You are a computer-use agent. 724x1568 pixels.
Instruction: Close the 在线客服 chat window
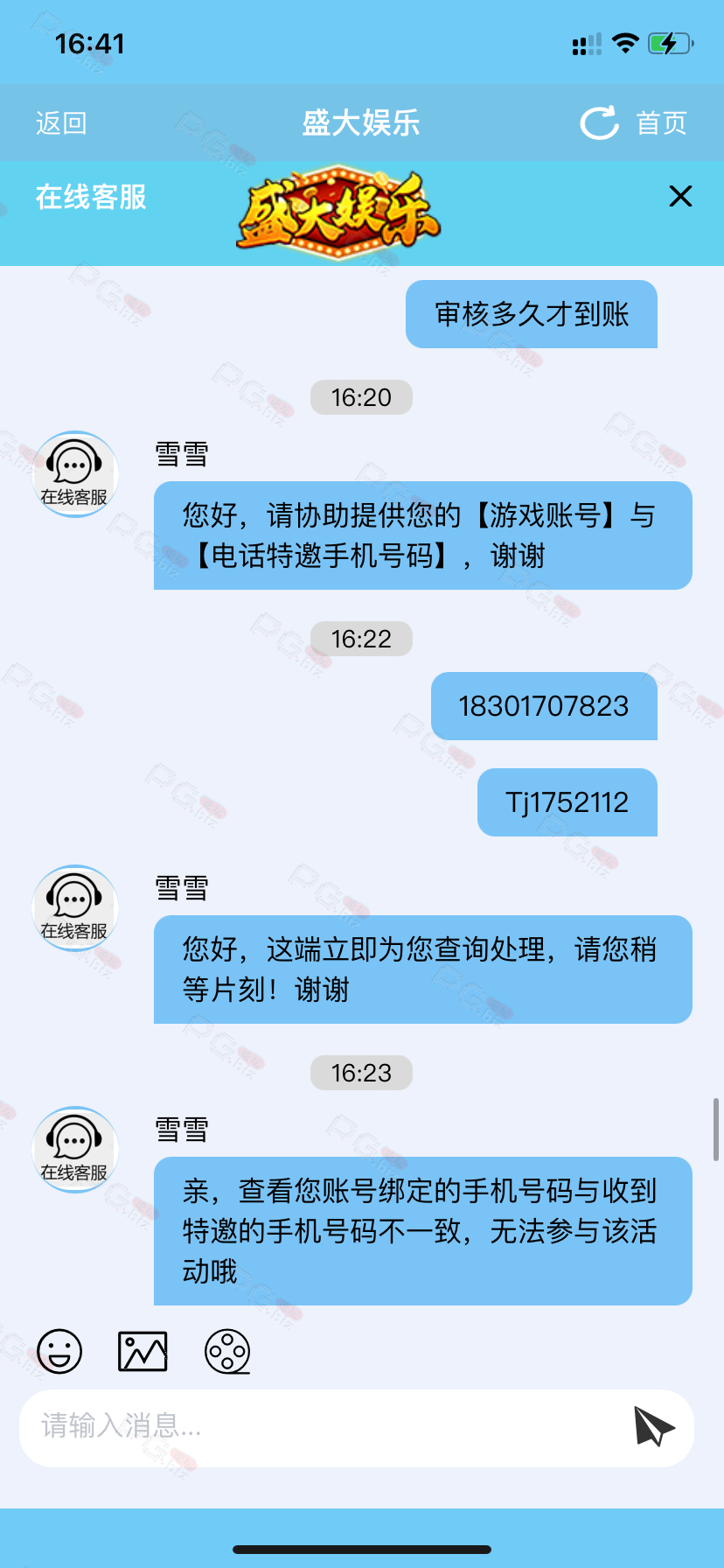[x=680, y=196]
